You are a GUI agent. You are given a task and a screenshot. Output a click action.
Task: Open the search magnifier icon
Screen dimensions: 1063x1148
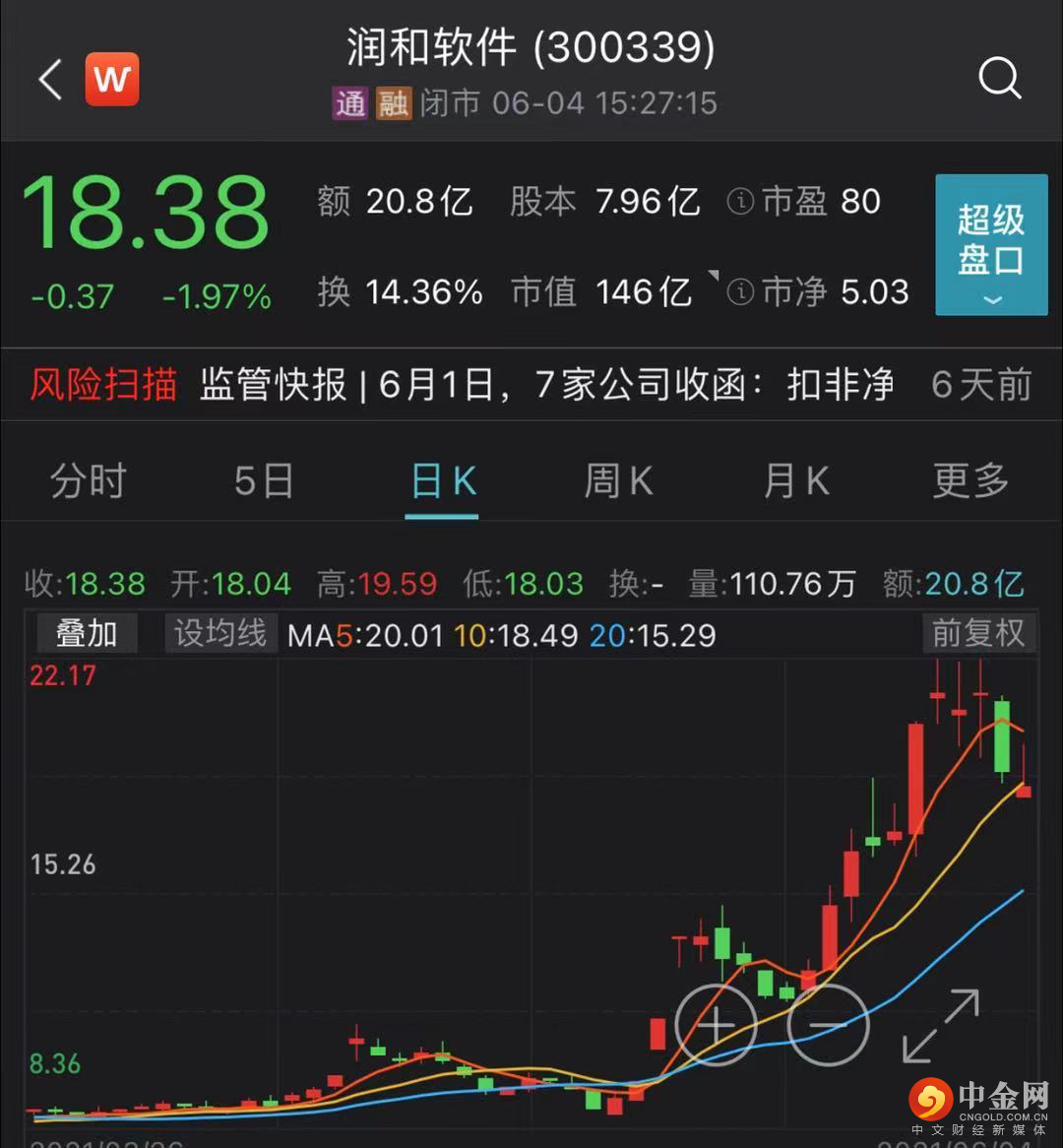tap(999, 79)
